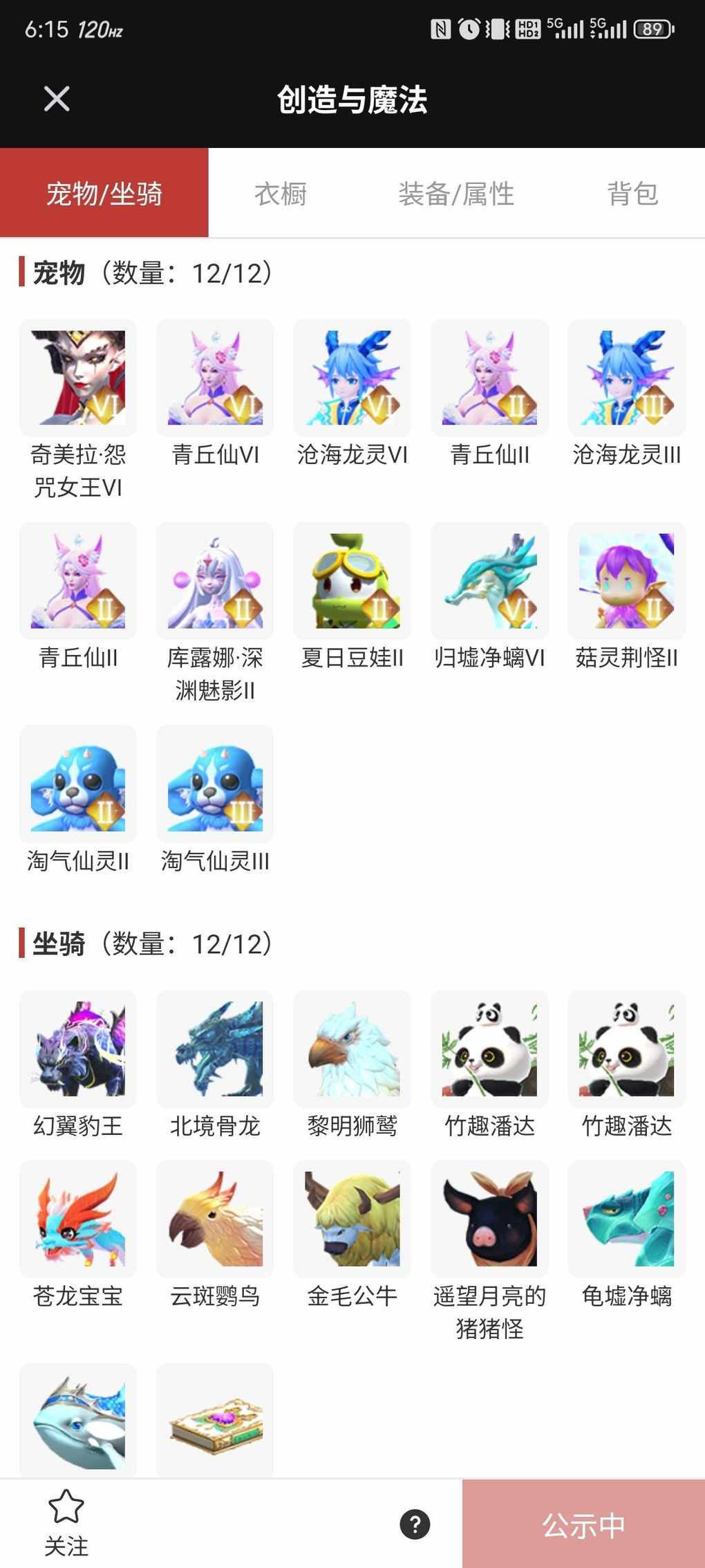Viewport: 705px width, 1568px height.
Task: Tap the 公示中 button
Action: tap(583, 1524)
